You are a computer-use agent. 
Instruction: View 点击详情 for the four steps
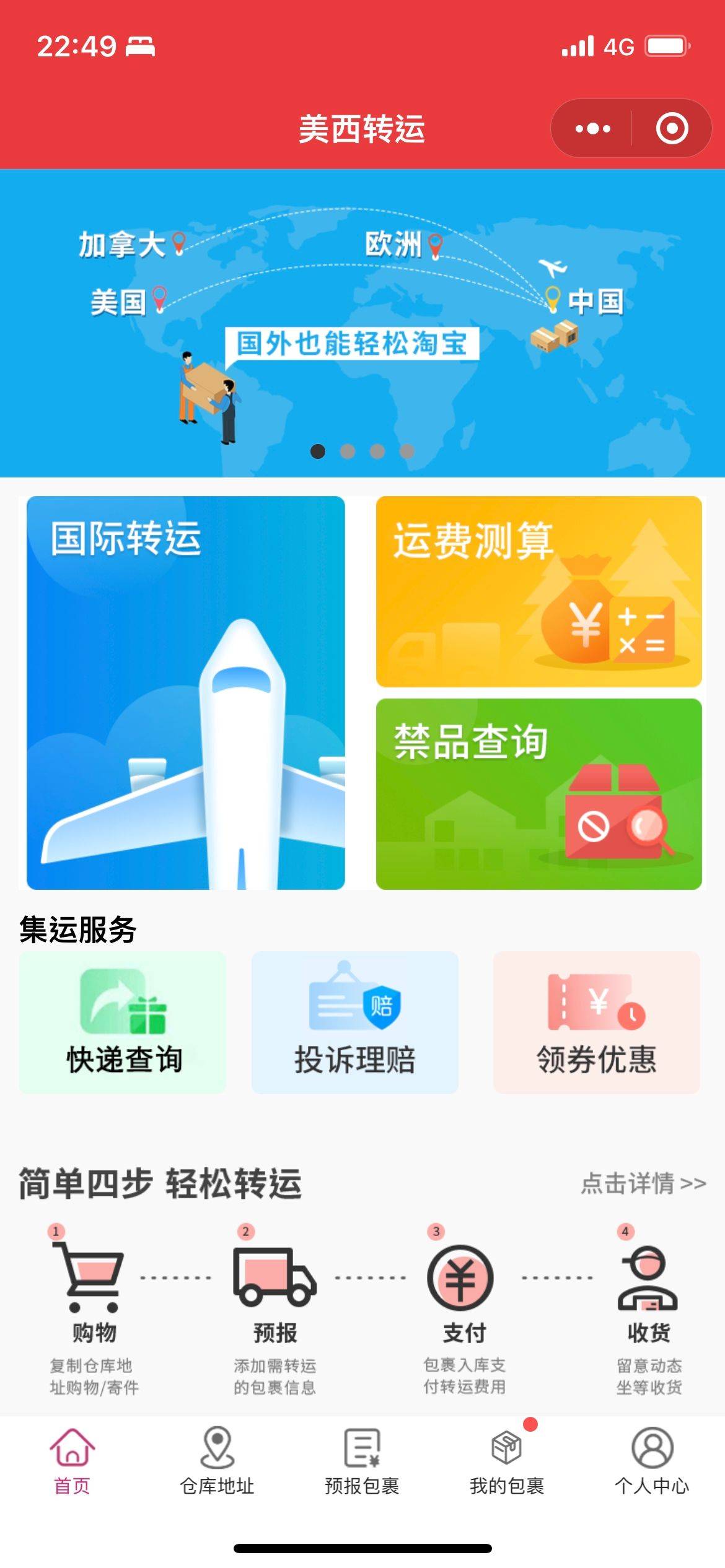(x=643, y=1183)
